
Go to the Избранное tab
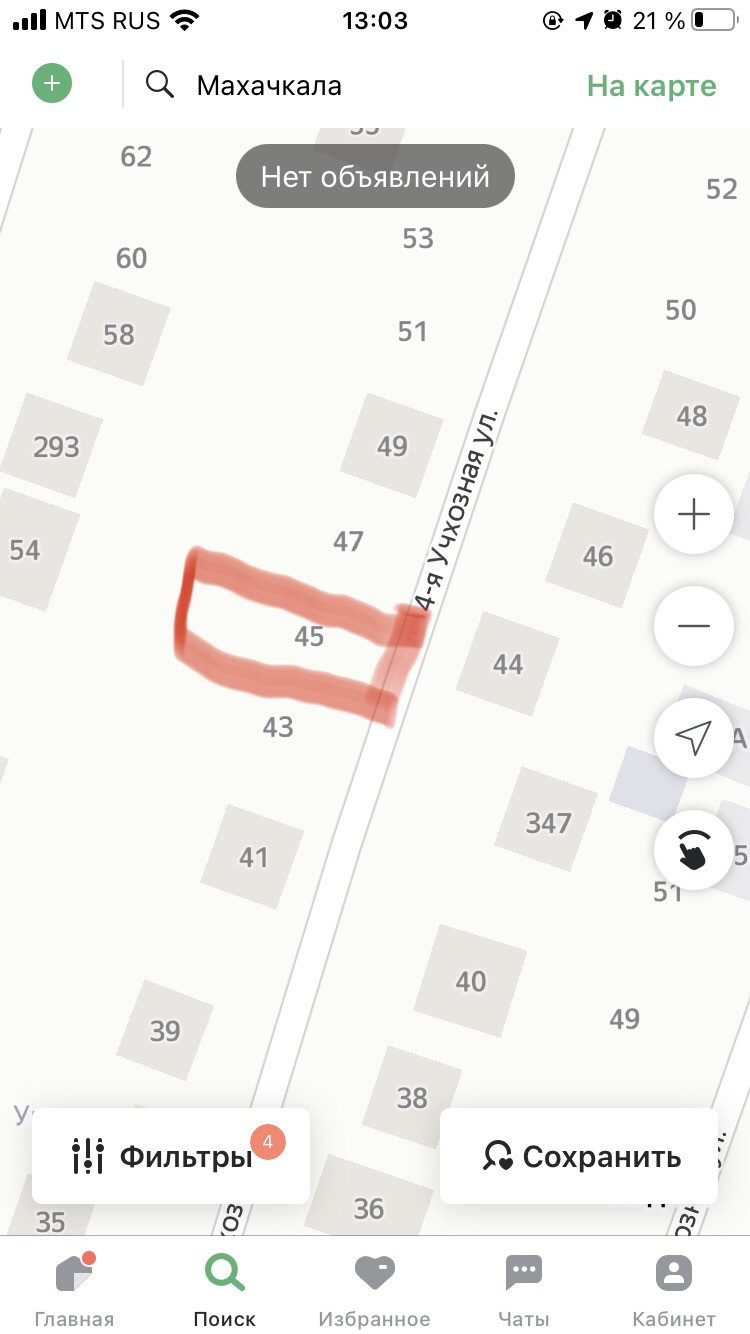(x=374, y=1289)
